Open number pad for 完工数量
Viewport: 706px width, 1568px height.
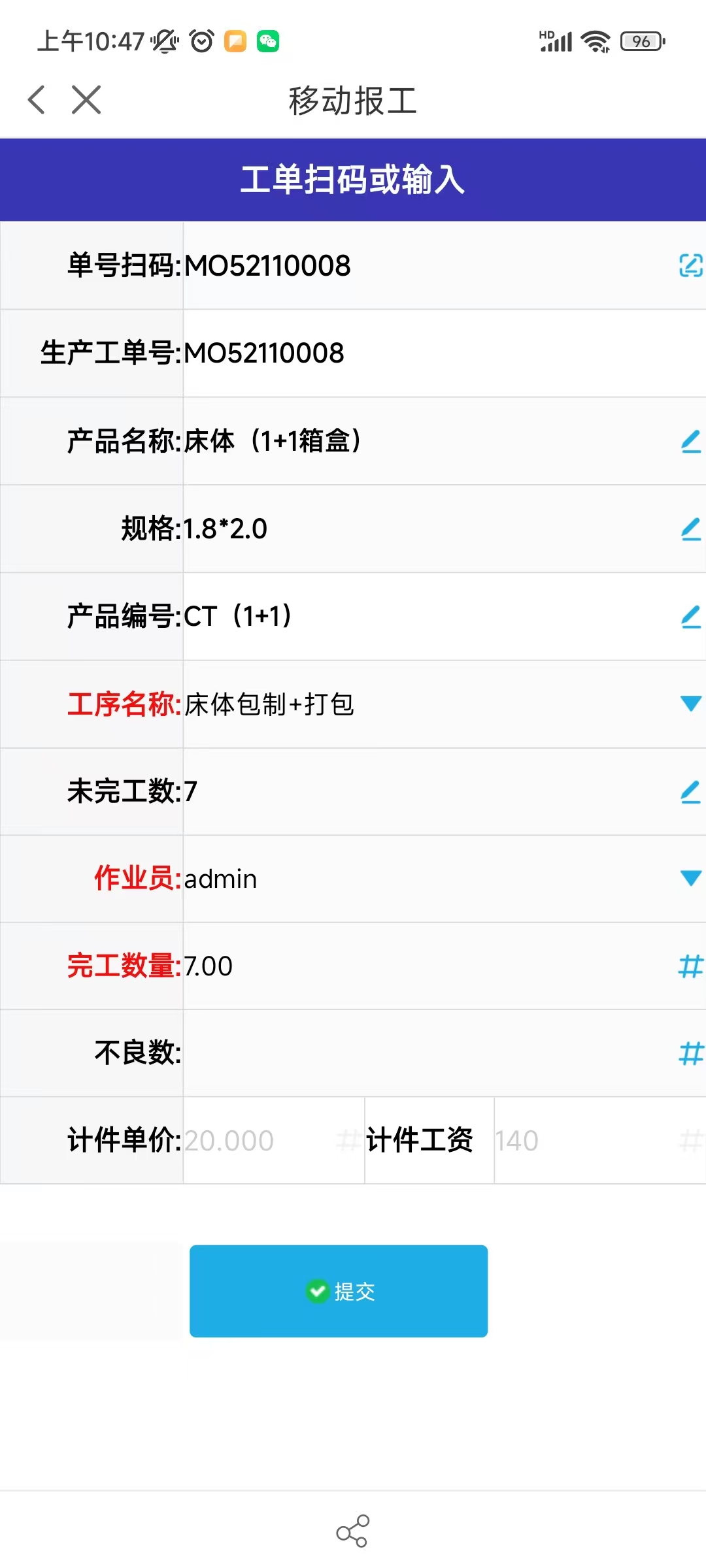(690, 966)
